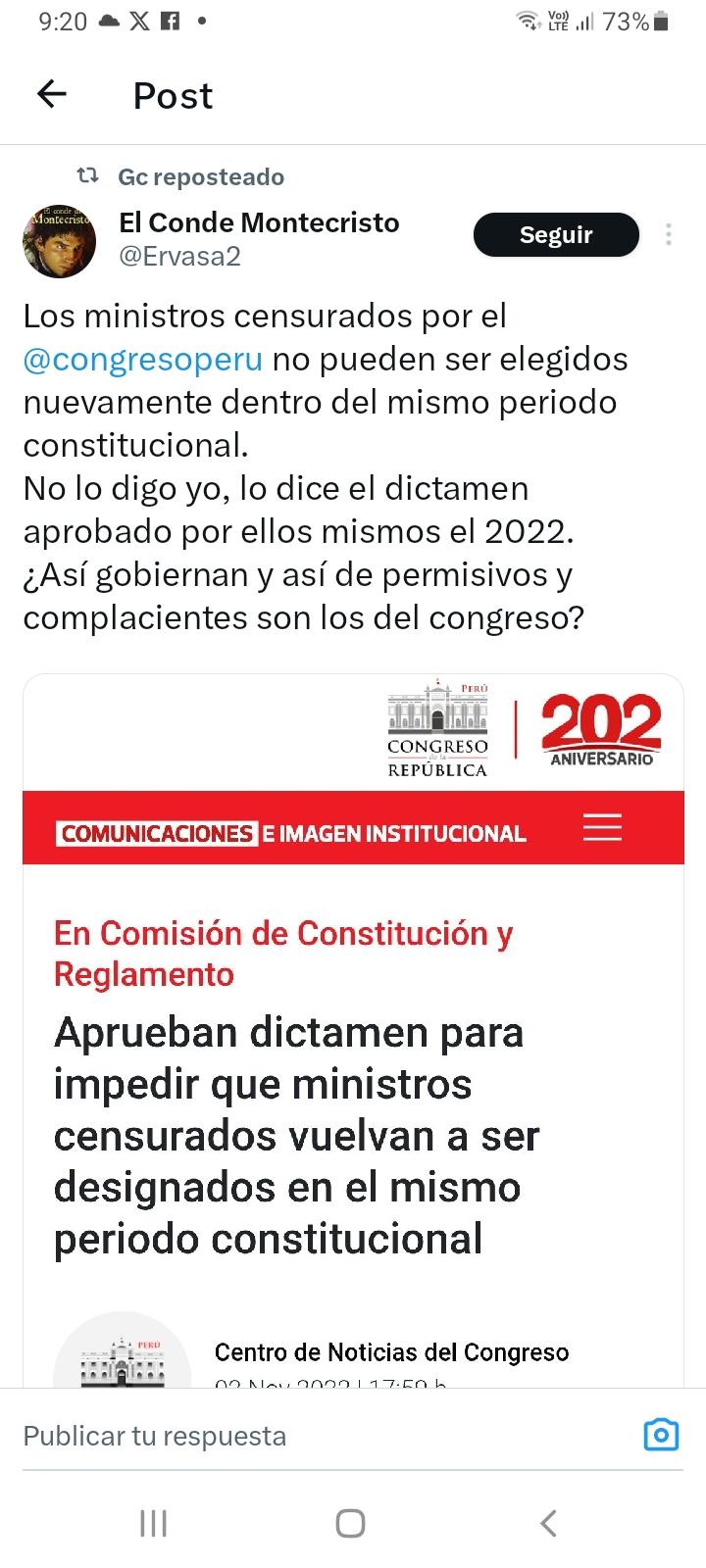
Task: Open the post's three-dot overflow menu
Action: pos(668,234)
